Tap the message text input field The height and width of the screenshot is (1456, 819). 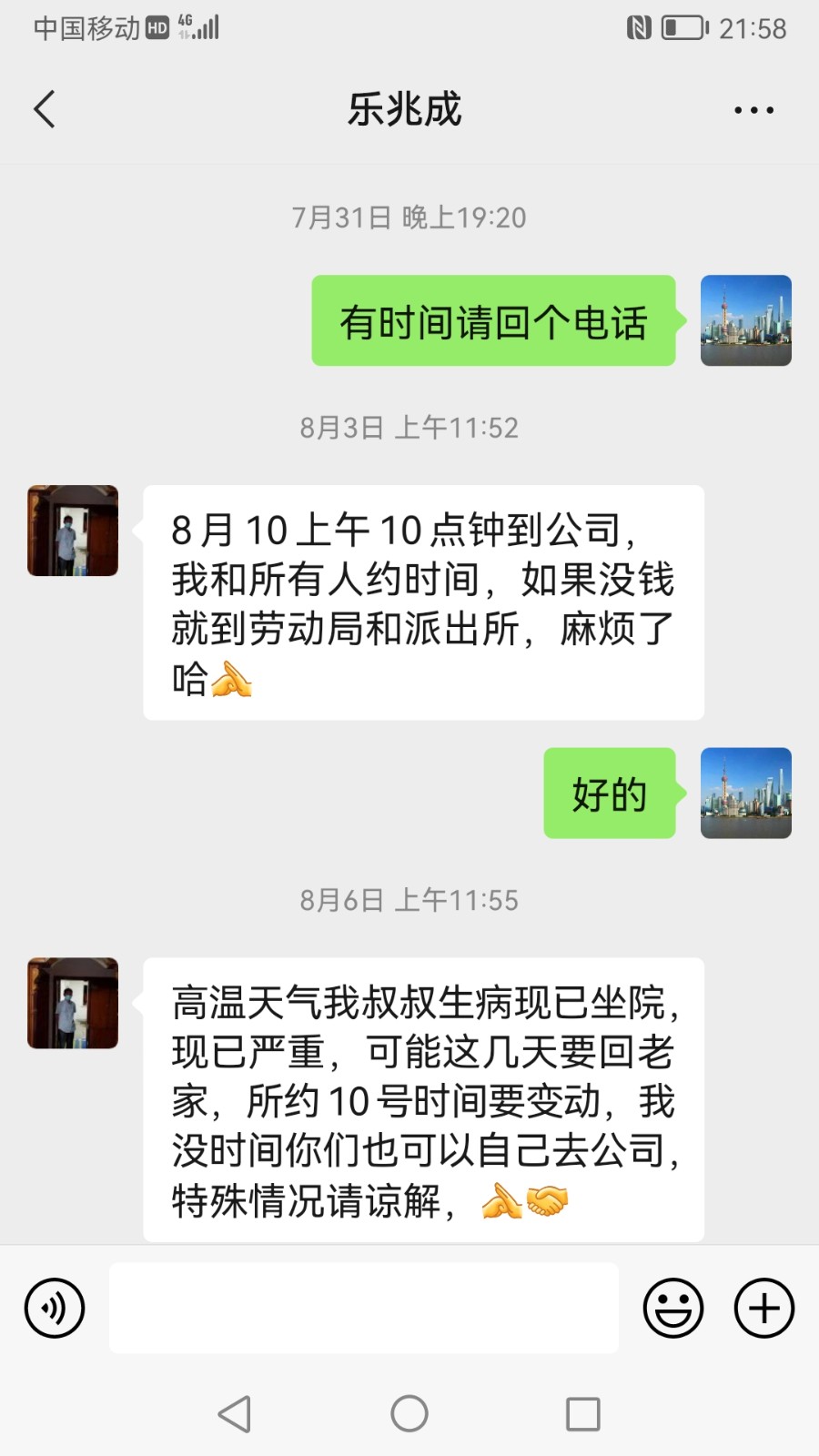(364, 1308)
